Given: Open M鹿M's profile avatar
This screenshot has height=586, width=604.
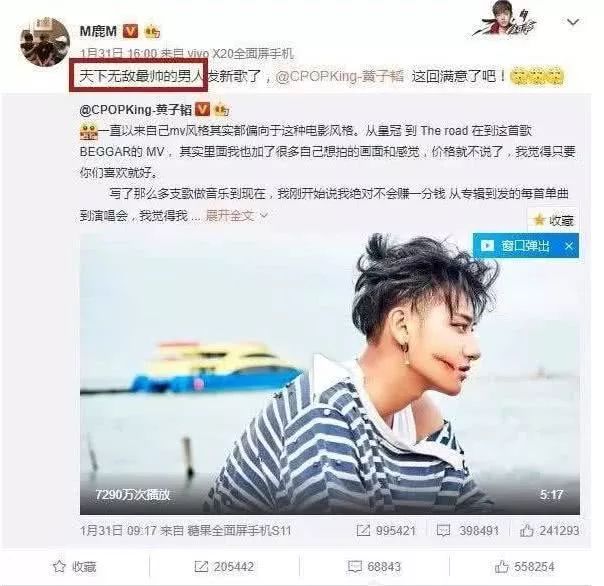Looking at the screenshot, I should click(x=44, y=42).
